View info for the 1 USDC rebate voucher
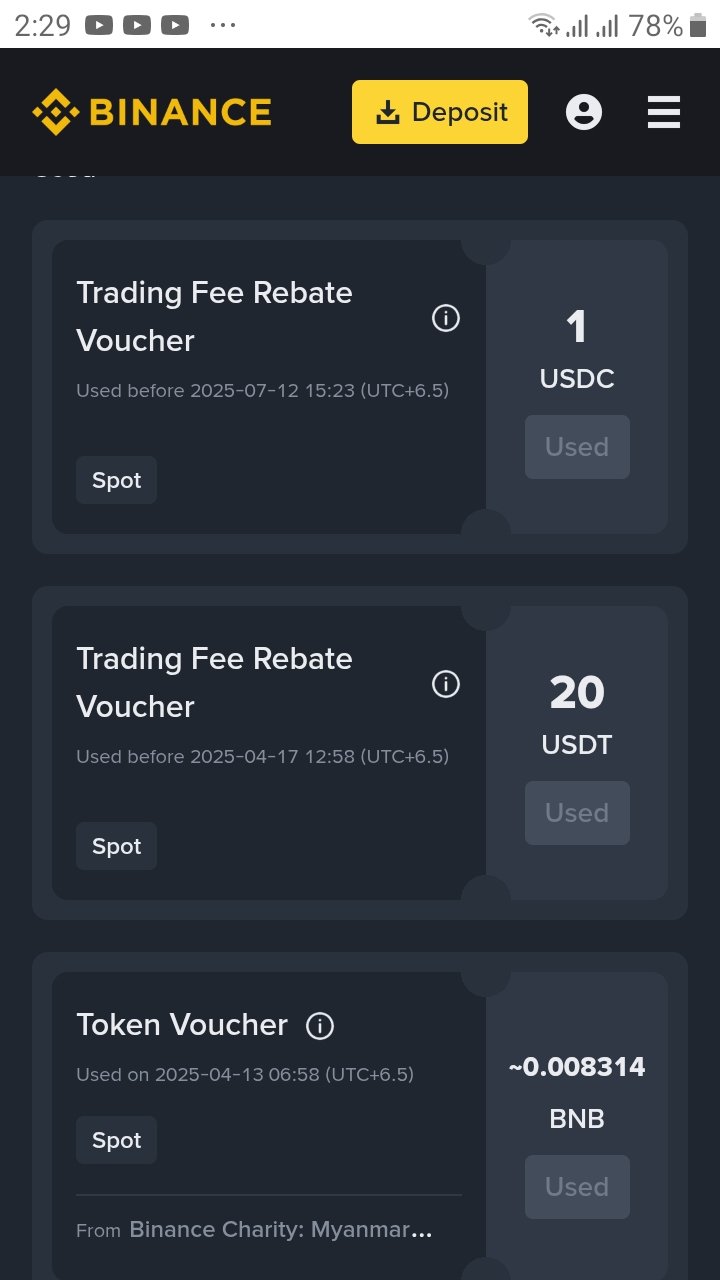 point(445,318)
